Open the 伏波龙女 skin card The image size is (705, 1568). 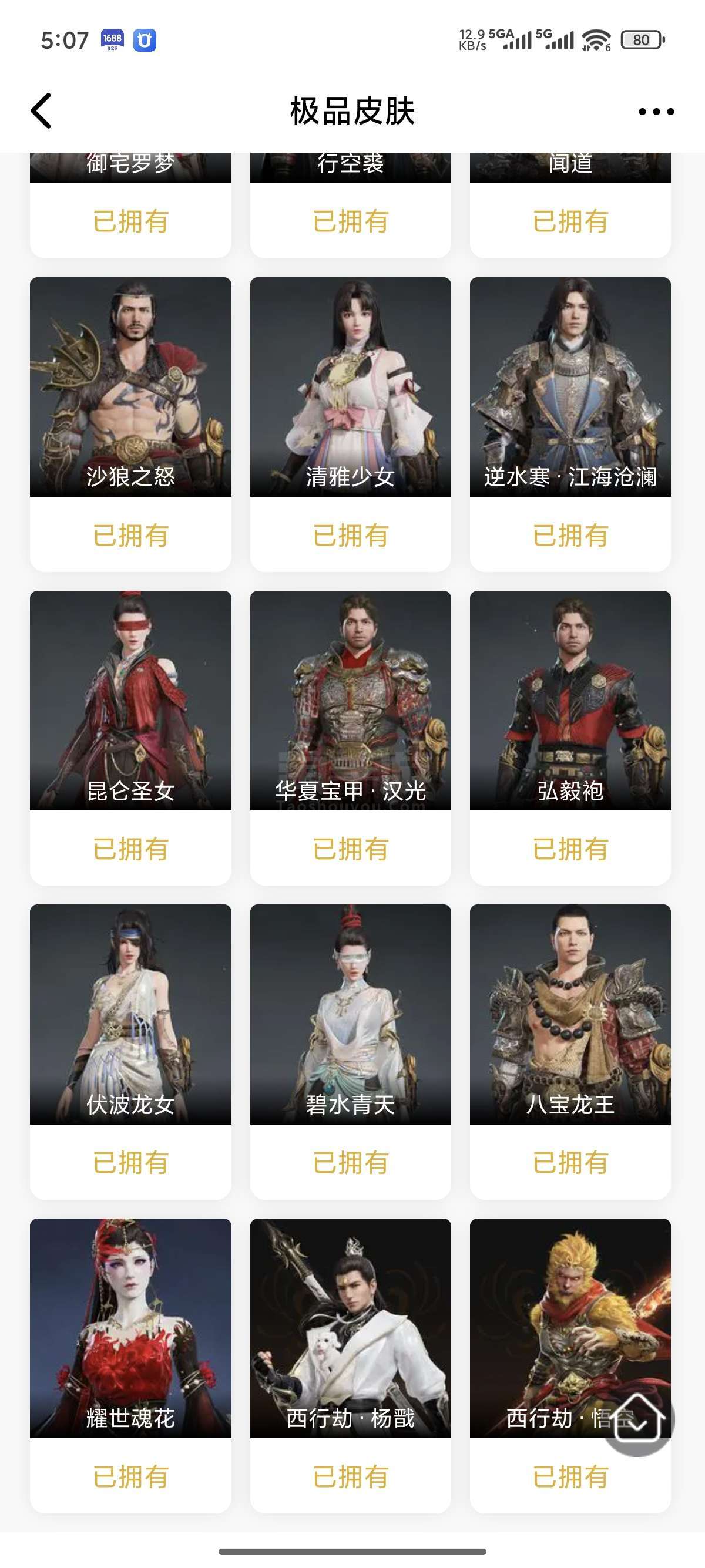[130, 1052]
